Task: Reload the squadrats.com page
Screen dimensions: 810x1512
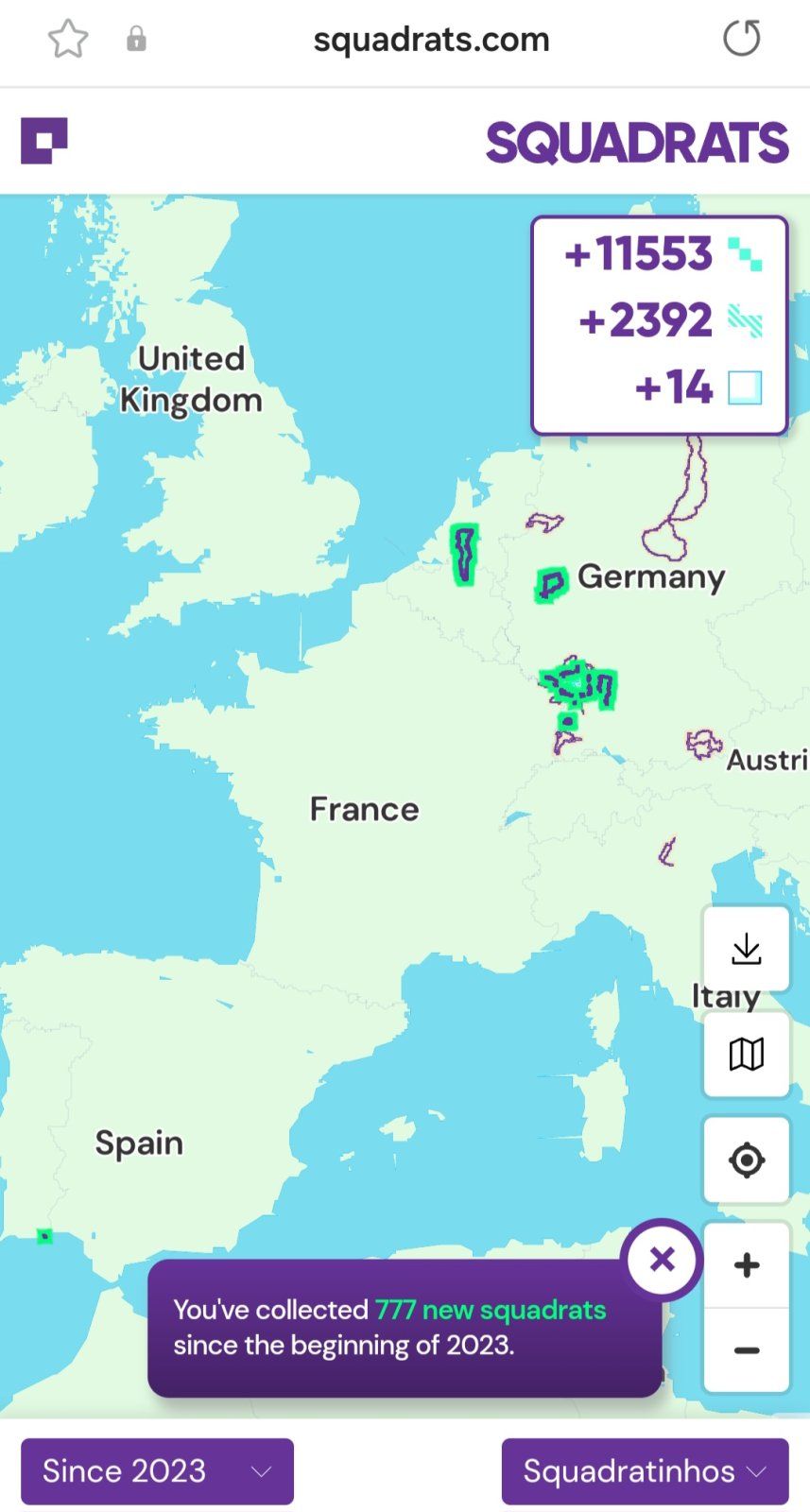Action: coord(741,39)
